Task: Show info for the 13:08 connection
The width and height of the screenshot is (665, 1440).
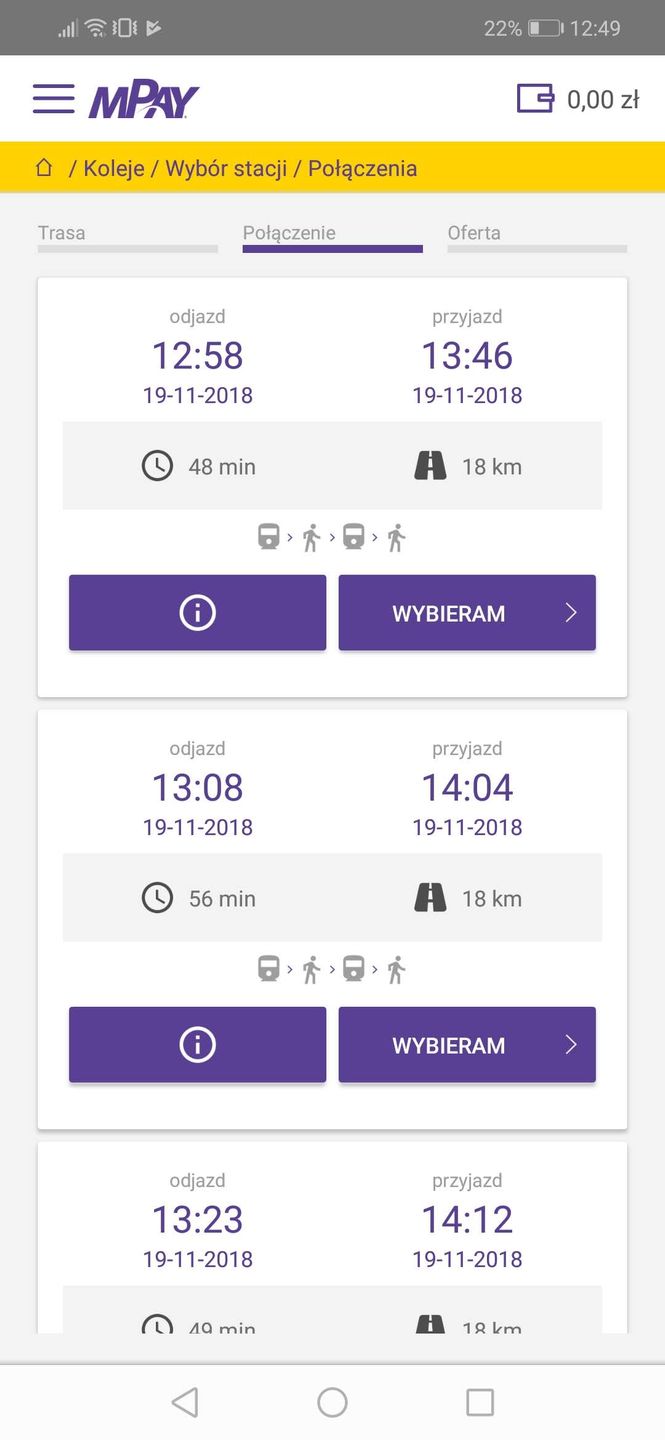Action: click(197, 1045)
